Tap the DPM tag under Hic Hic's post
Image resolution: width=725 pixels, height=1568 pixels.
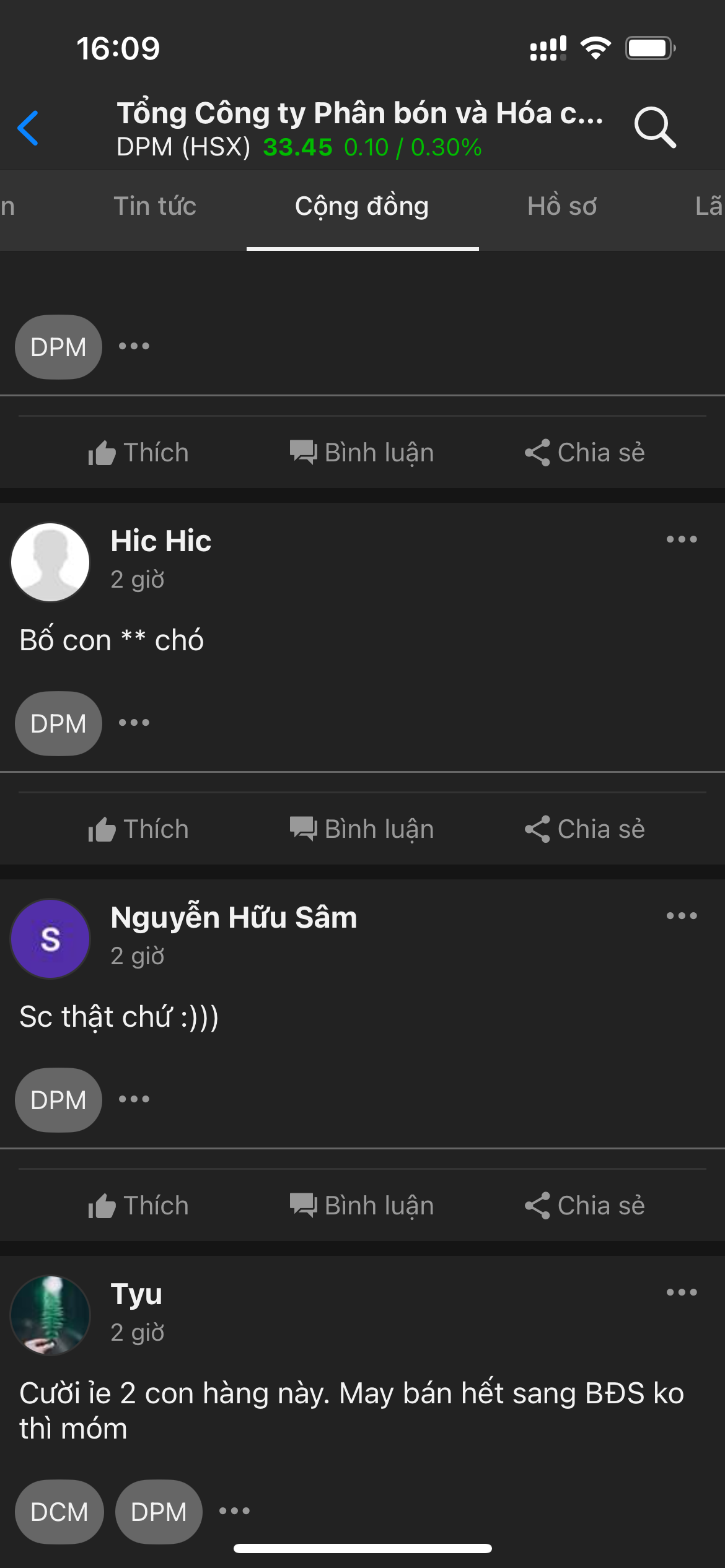58,723
